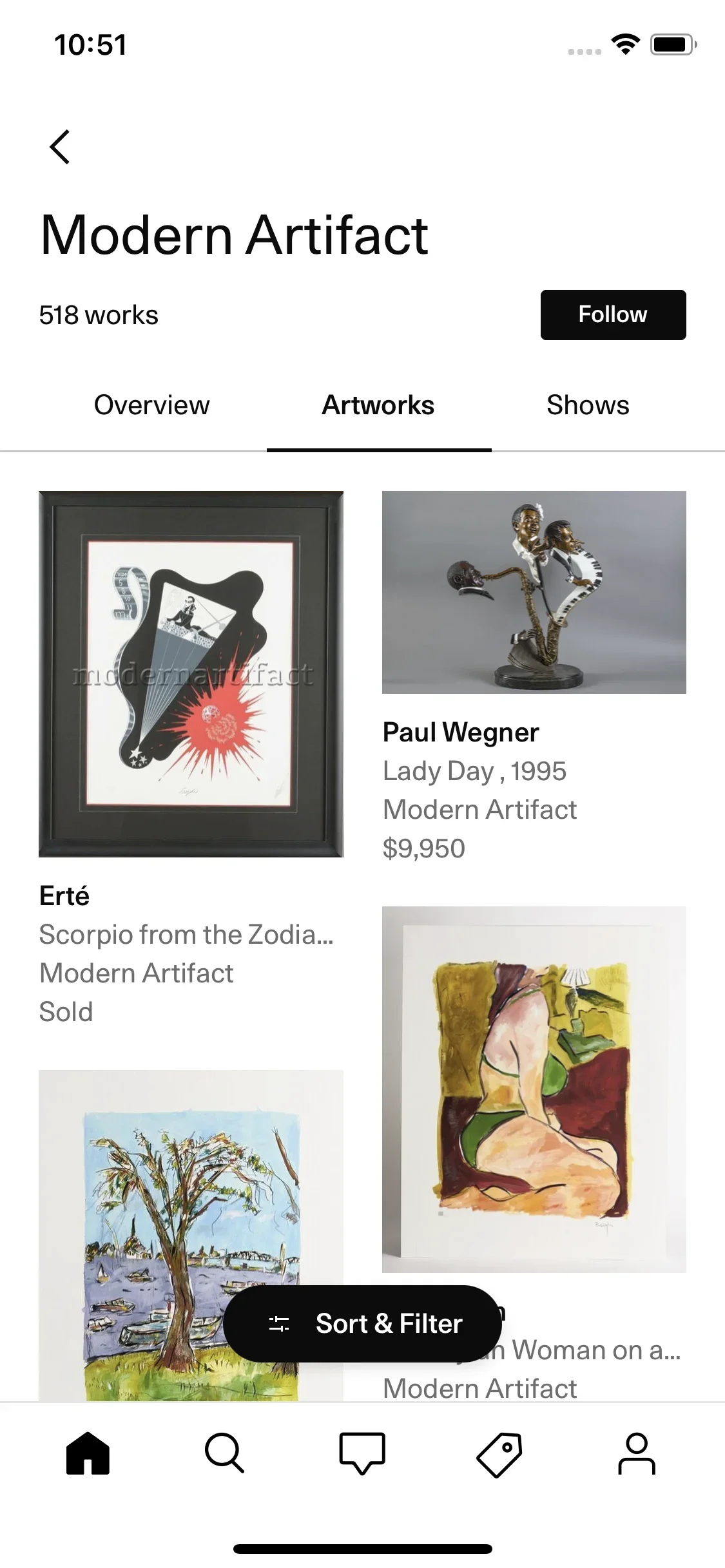Image resolution: width=725 pixels, height=1568 pixels.
Task: Switch to the Shows tab
Action: coord(588,405)
